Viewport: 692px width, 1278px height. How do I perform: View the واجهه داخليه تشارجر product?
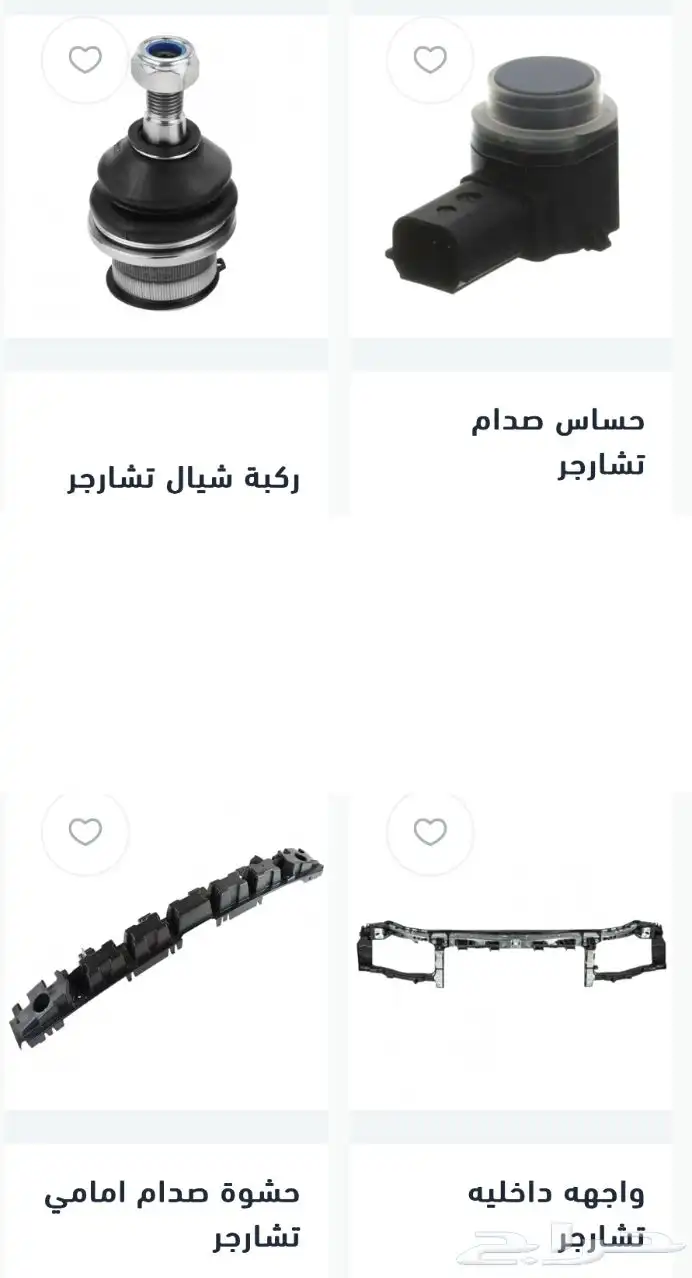(511, 1035)
